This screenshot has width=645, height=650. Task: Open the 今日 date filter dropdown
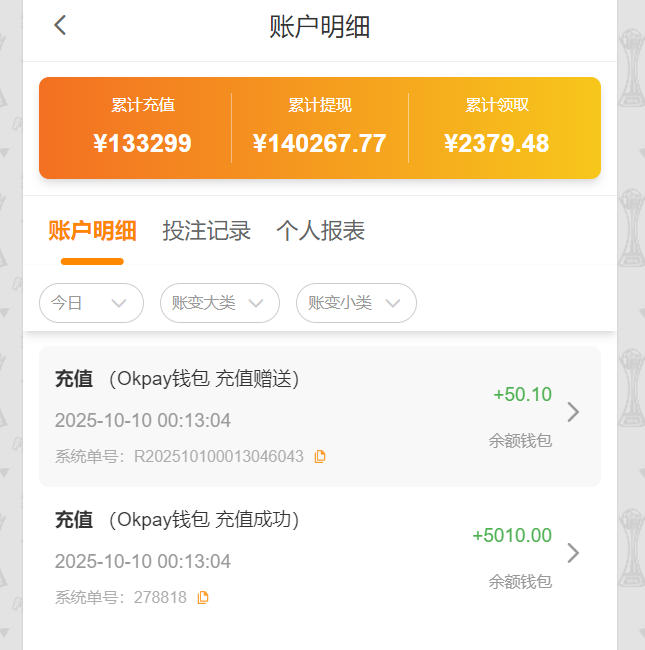coord(91,303)
